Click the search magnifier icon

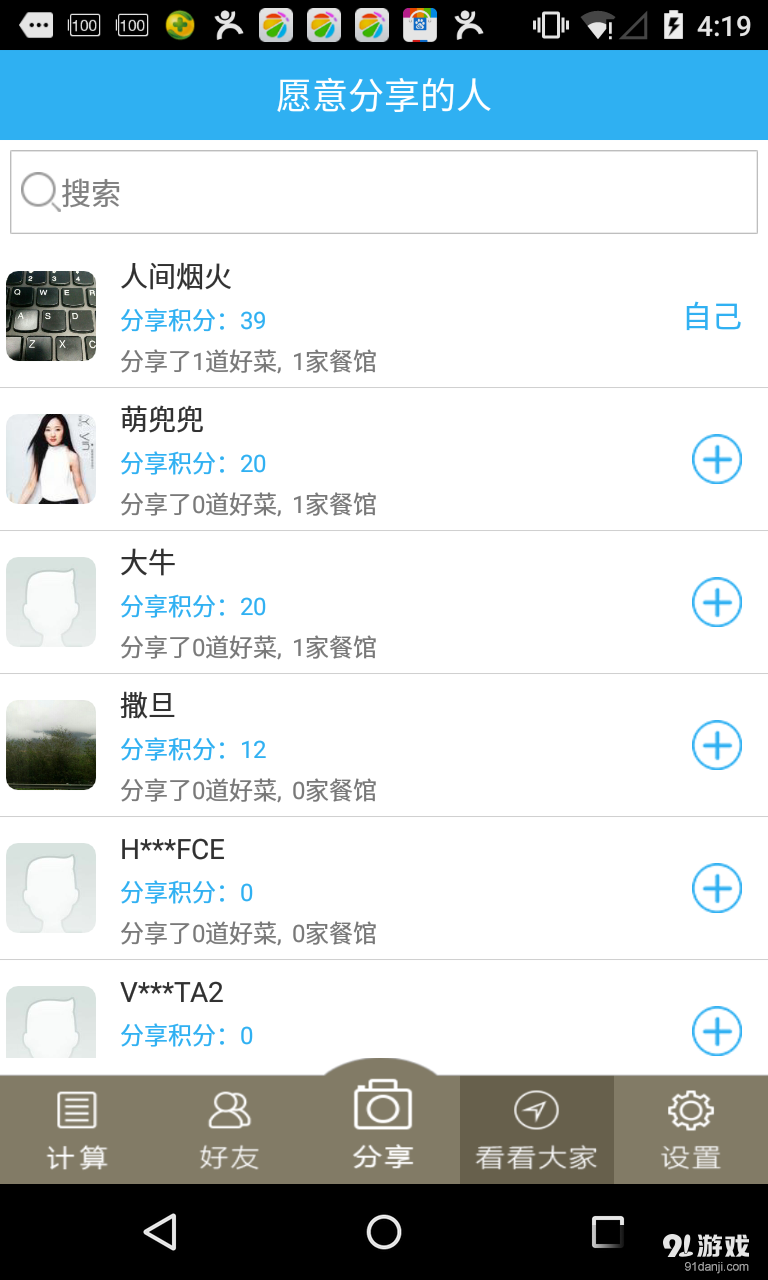[x=38, y=192]
